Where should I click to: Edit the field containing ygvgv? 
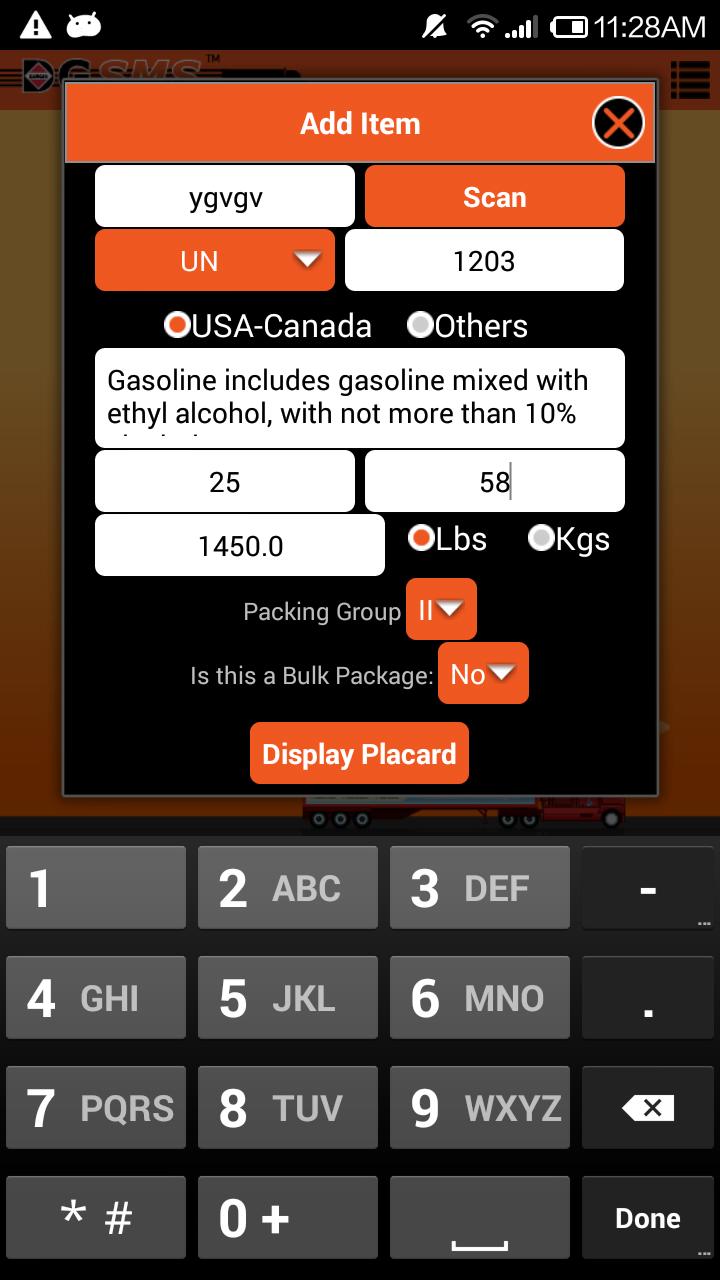click(x=225, y=197)
